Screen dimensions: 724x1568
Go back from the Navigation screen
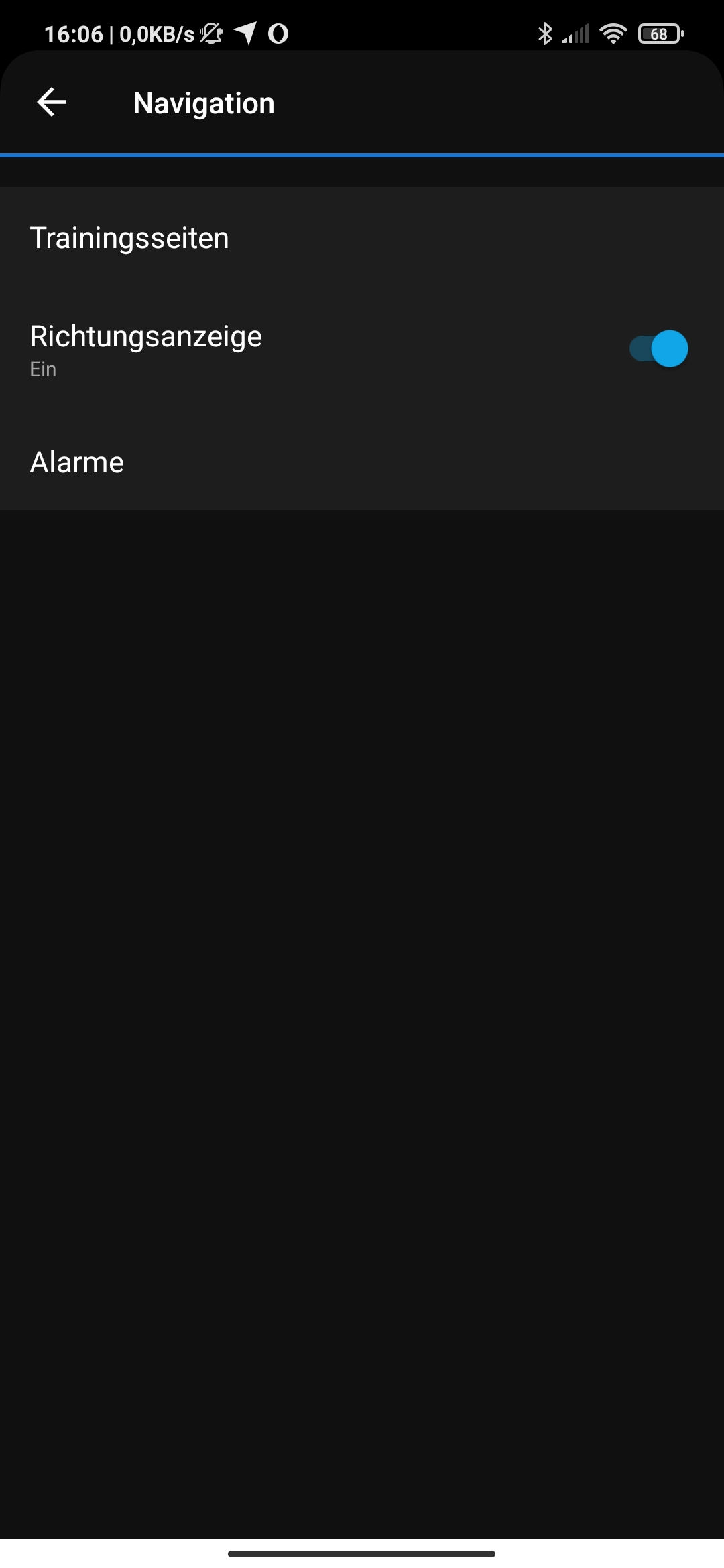52,103
